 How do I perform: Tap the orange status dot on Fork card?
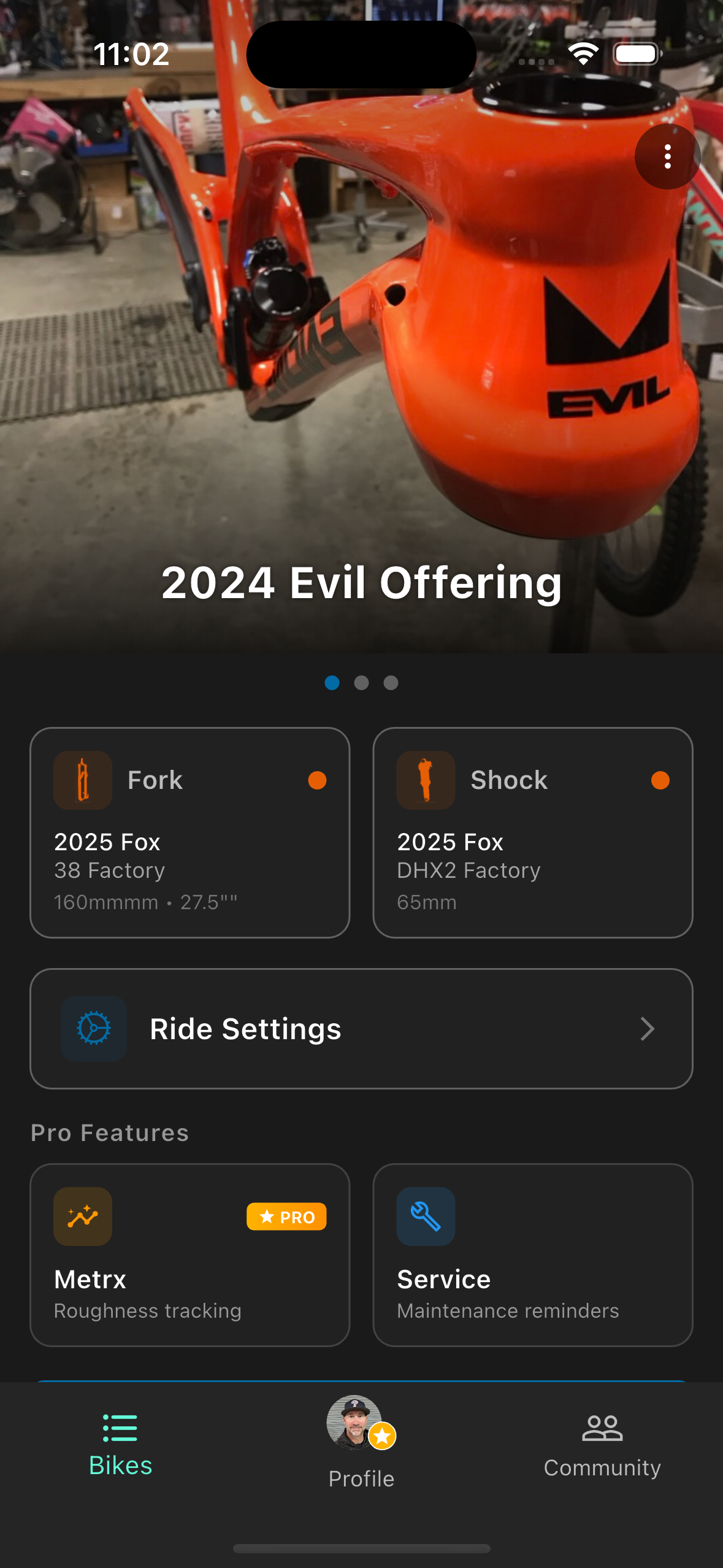pyautogui.click(x=318, y=780)
